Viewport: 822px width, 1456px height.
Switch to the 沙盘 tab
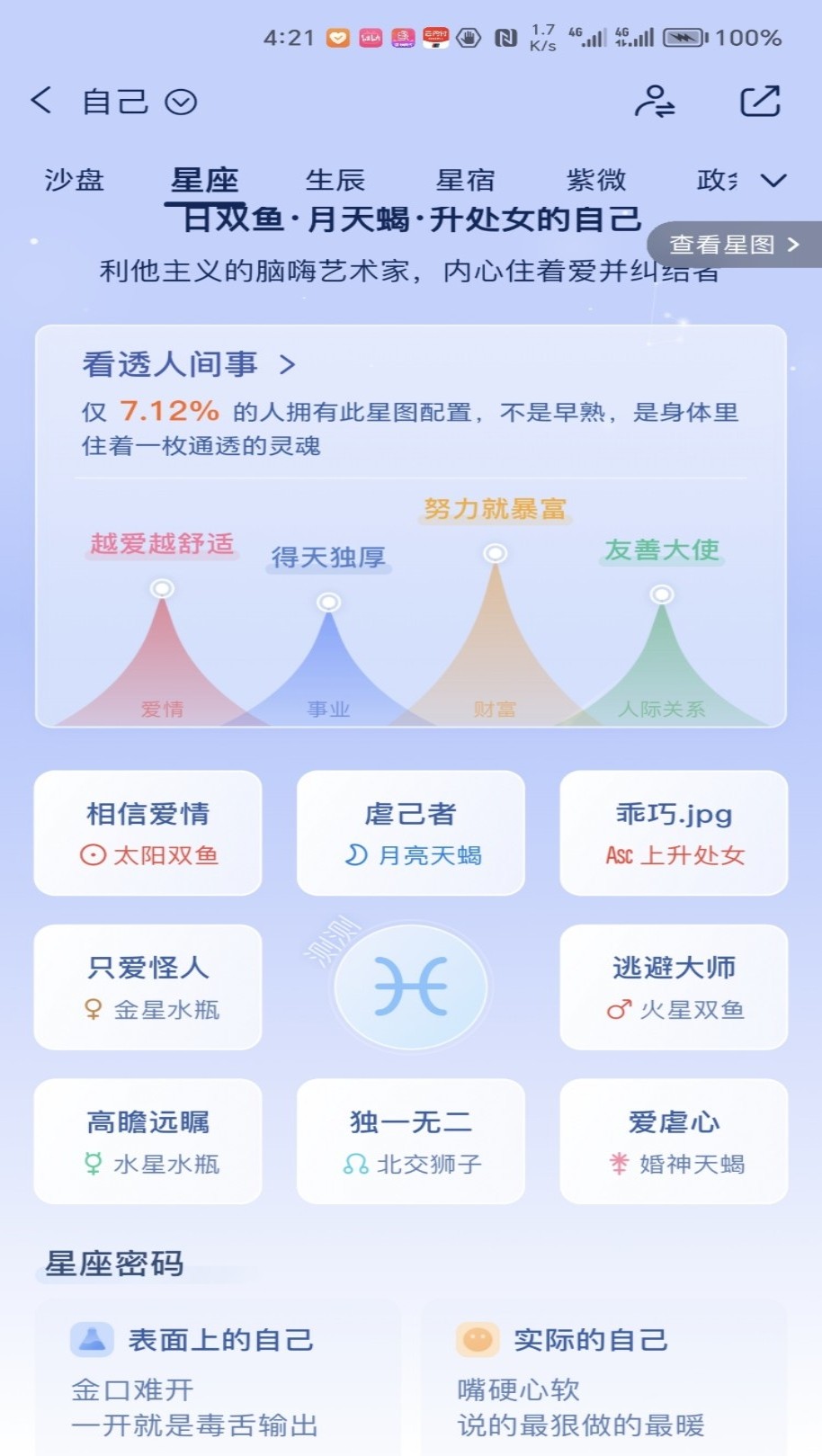pyautogui.click(x=75, y=180)
